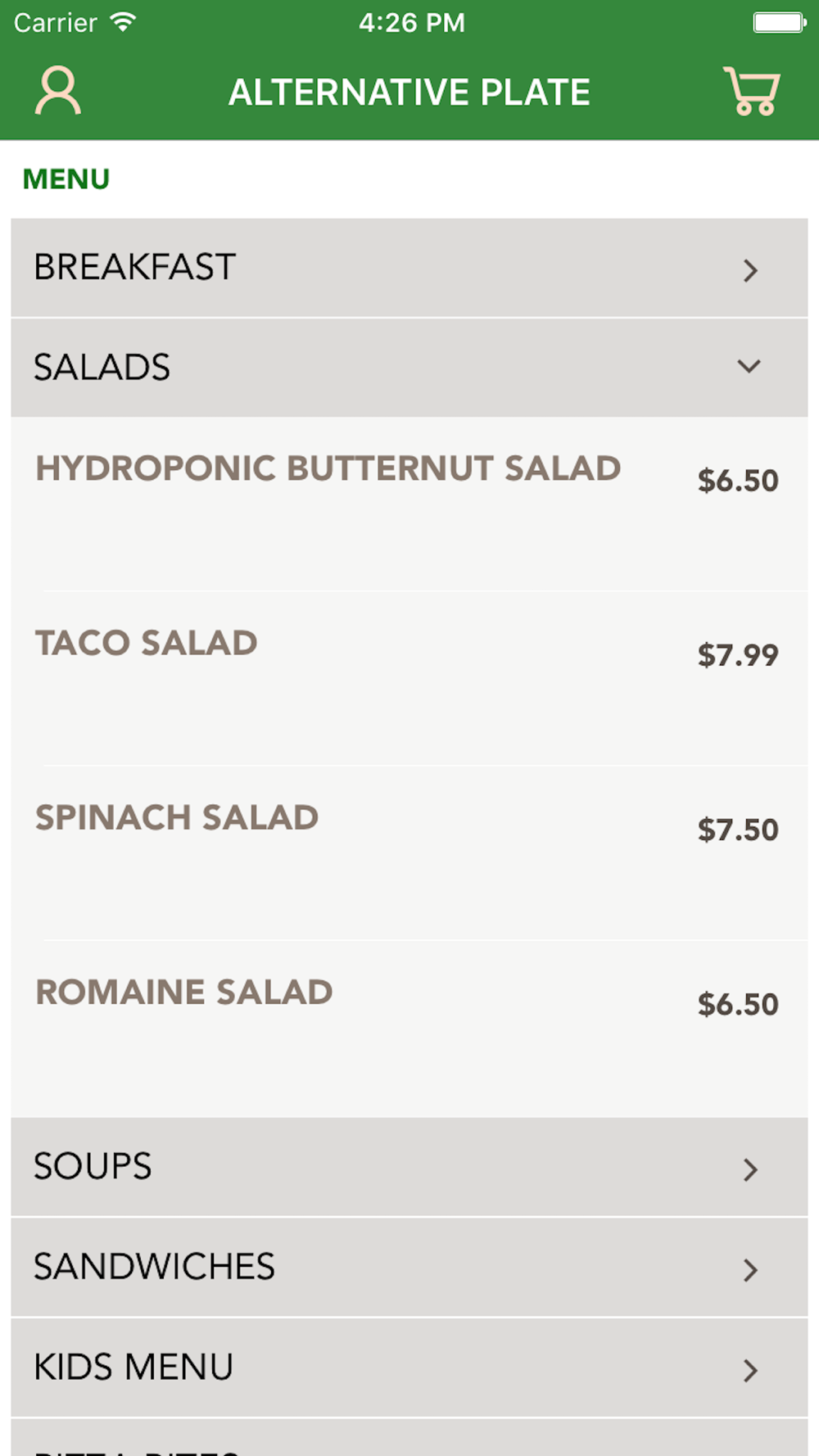Collapse the Salads category
This screenshot has width=819, height=1456.
pyautogui.click(x=409, y=368)
